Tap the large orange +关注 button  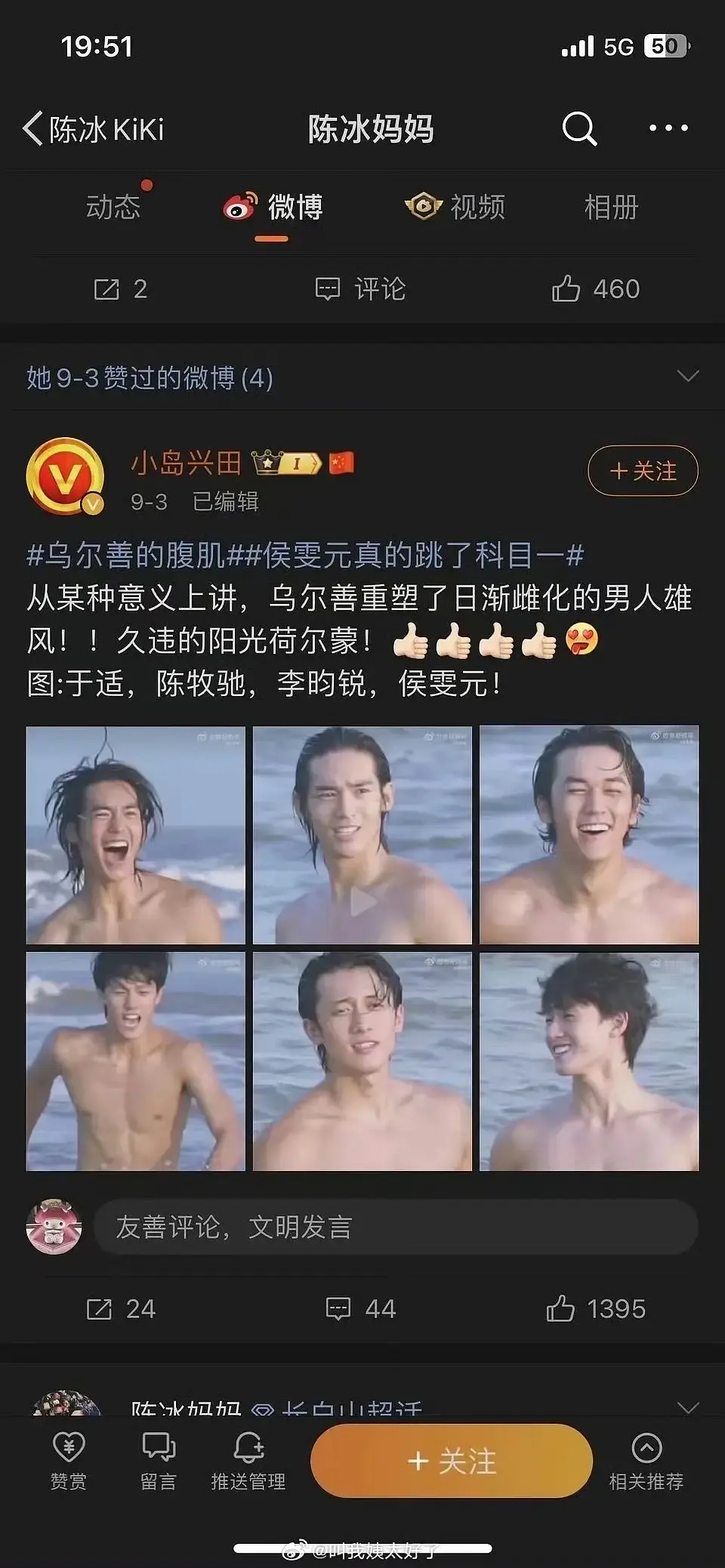(452, 1461)
